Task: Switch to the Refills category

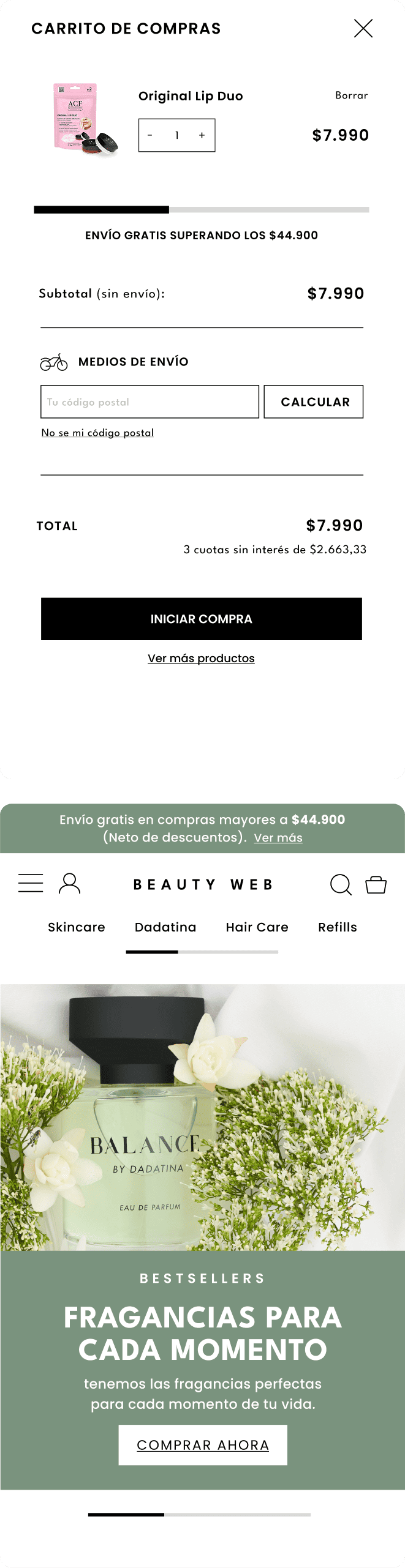Action: click(x=337, y=927)
